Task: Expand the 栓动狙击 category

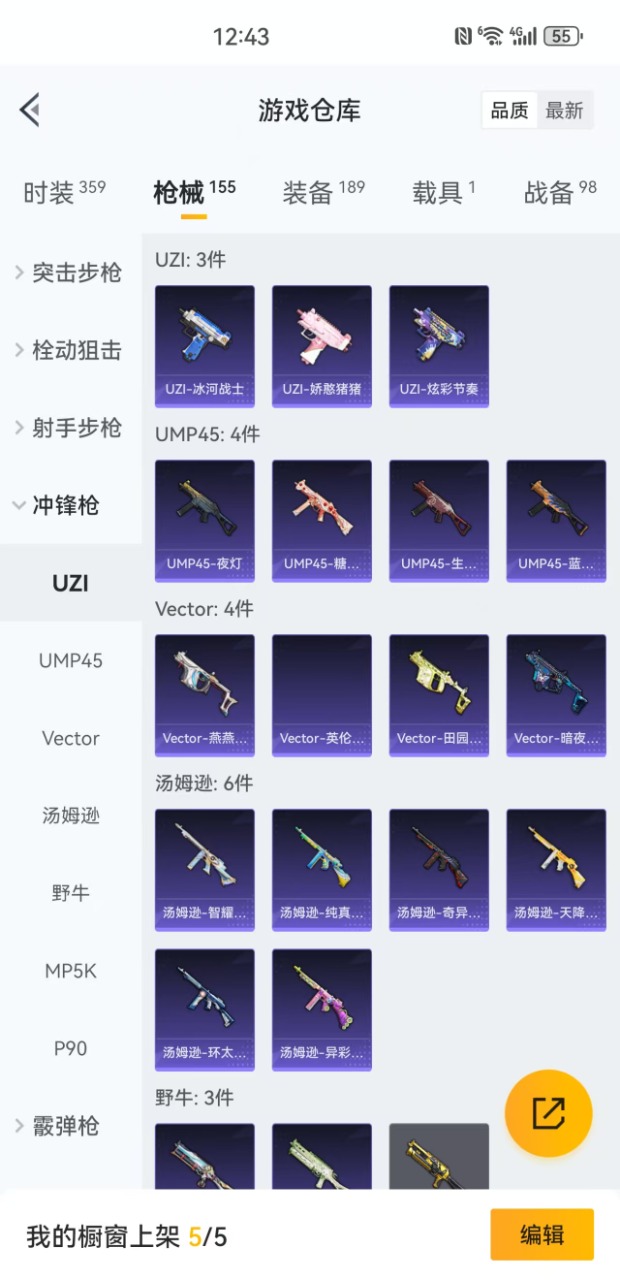Action: click(x=70, y=351)
